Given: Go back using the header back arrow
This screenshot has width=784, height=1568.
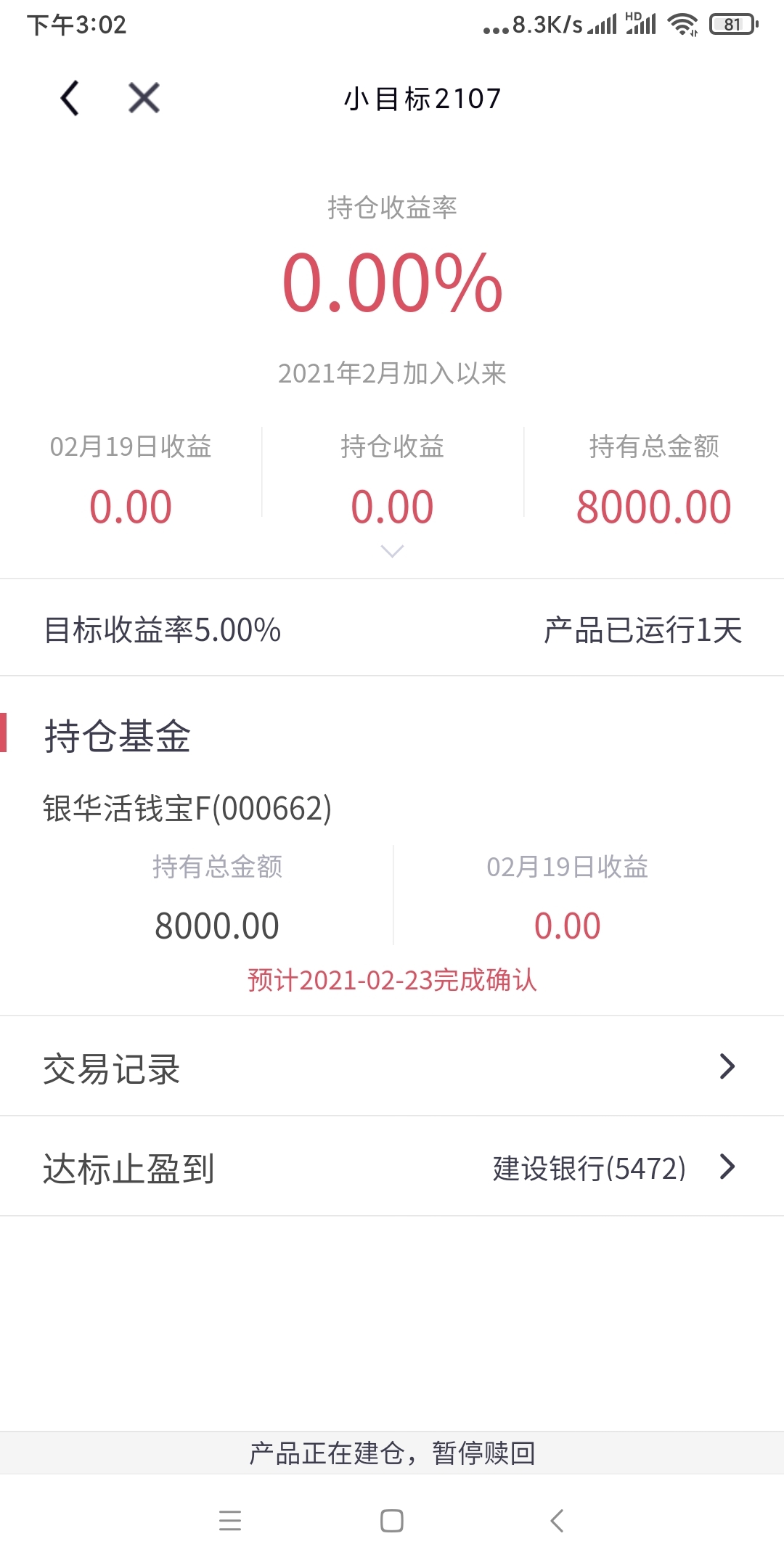Looking at the screenshot, I should pyautogui.click(x=70, y=98).
